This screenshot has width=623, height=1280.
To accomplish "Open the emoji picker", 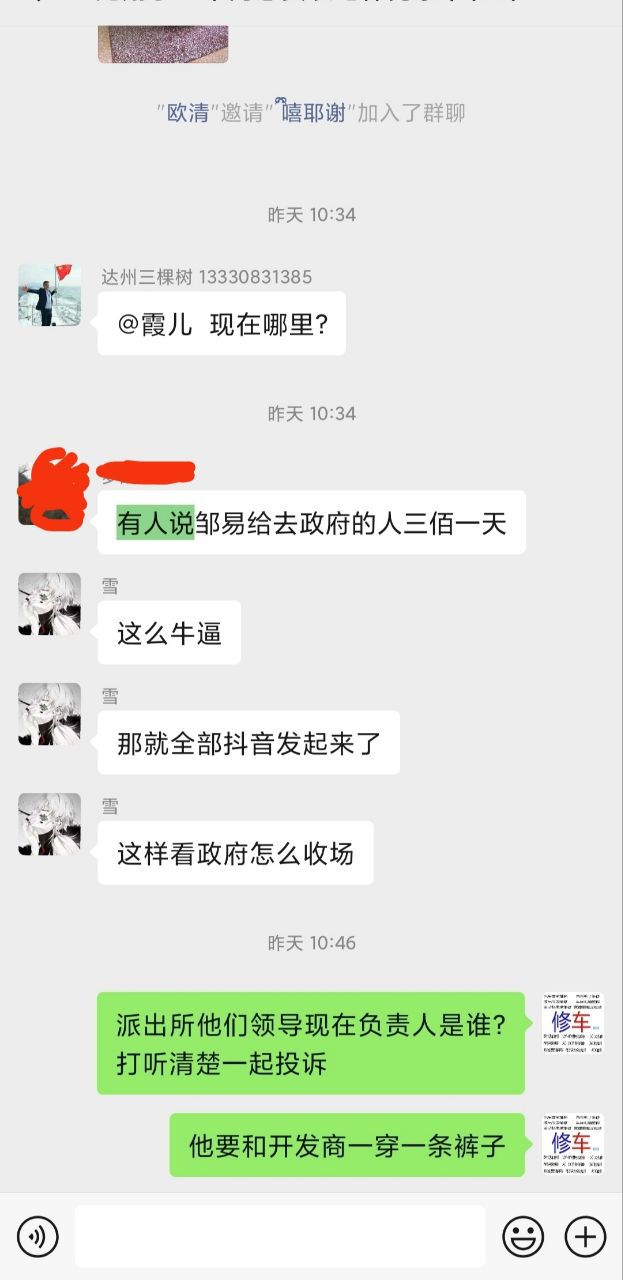I will [x=522, y=1237].
